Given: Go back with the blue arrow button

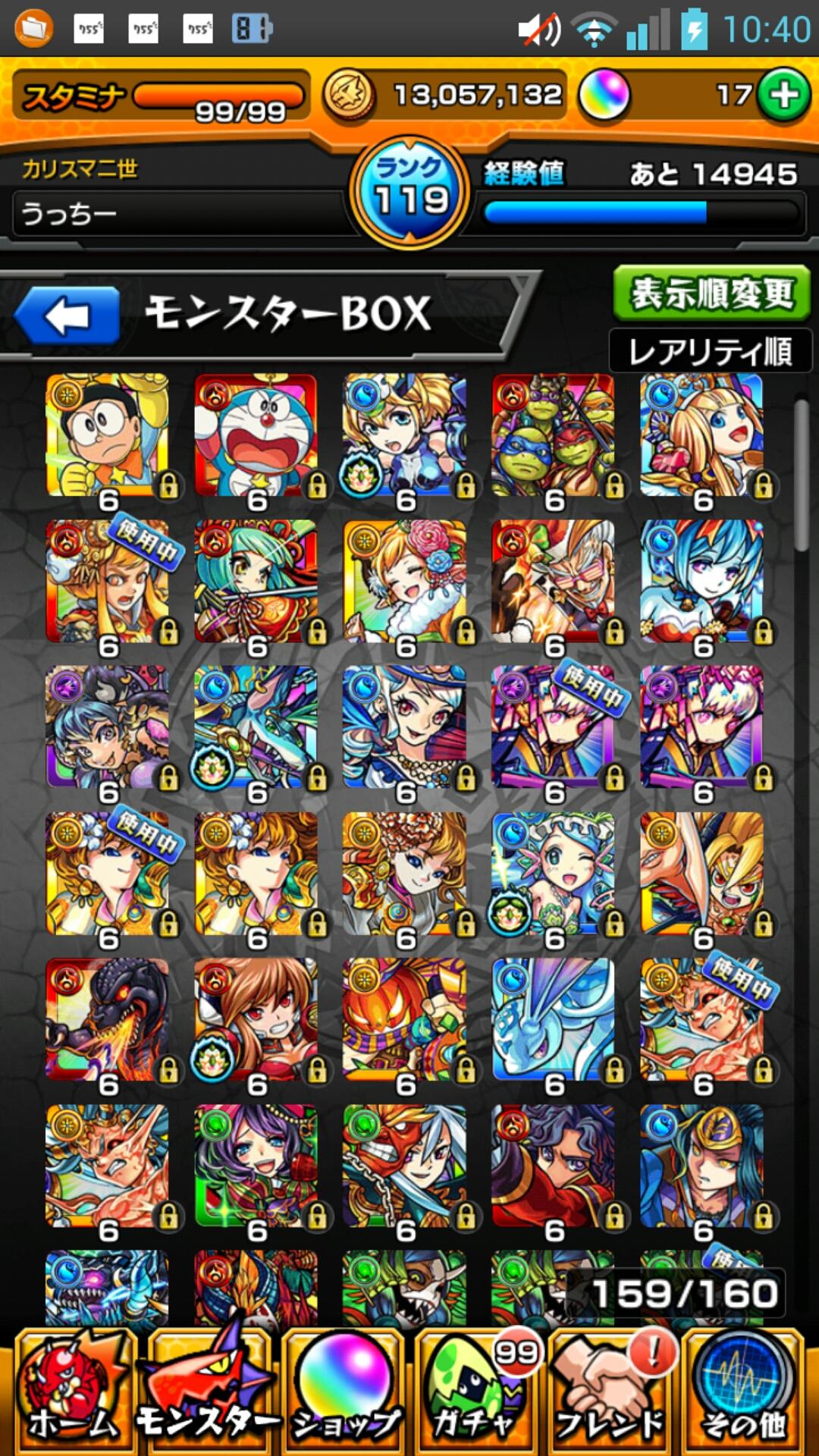Looking at the screenshot, I should (x=67, y=315).
